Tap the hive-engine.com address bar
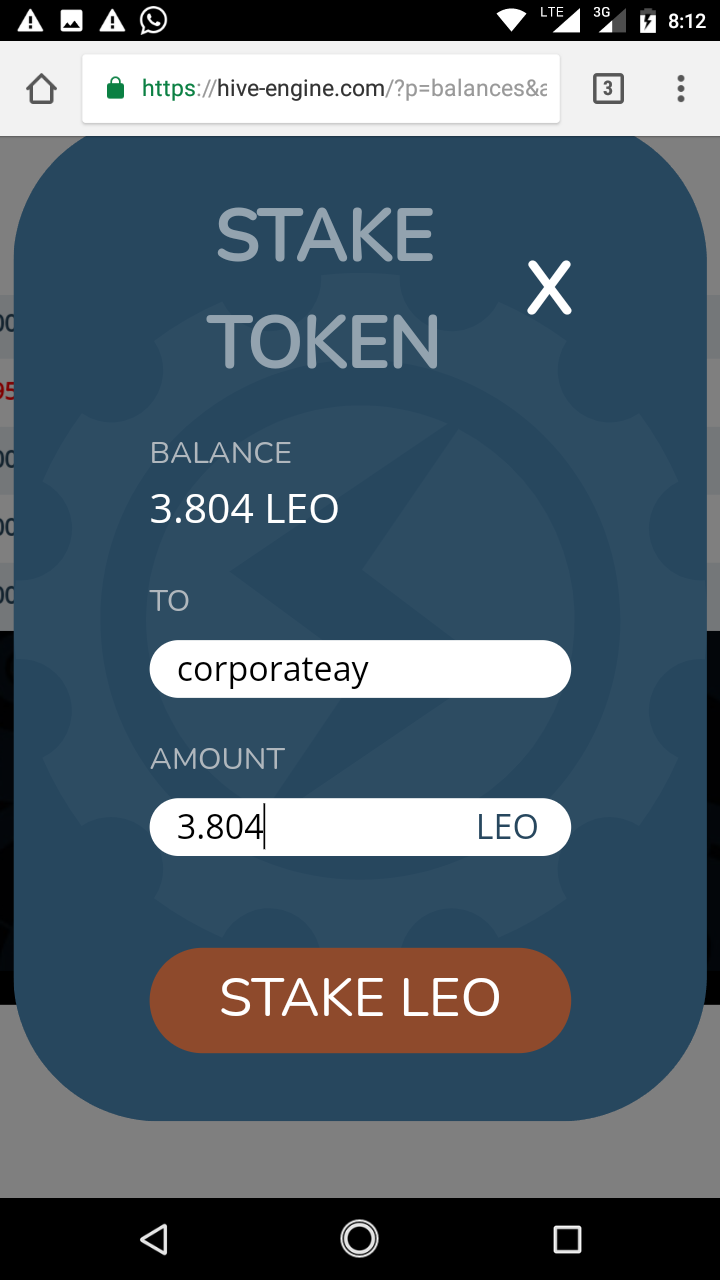The width and height of the screenshot is (720, 1280). point(321,89)
